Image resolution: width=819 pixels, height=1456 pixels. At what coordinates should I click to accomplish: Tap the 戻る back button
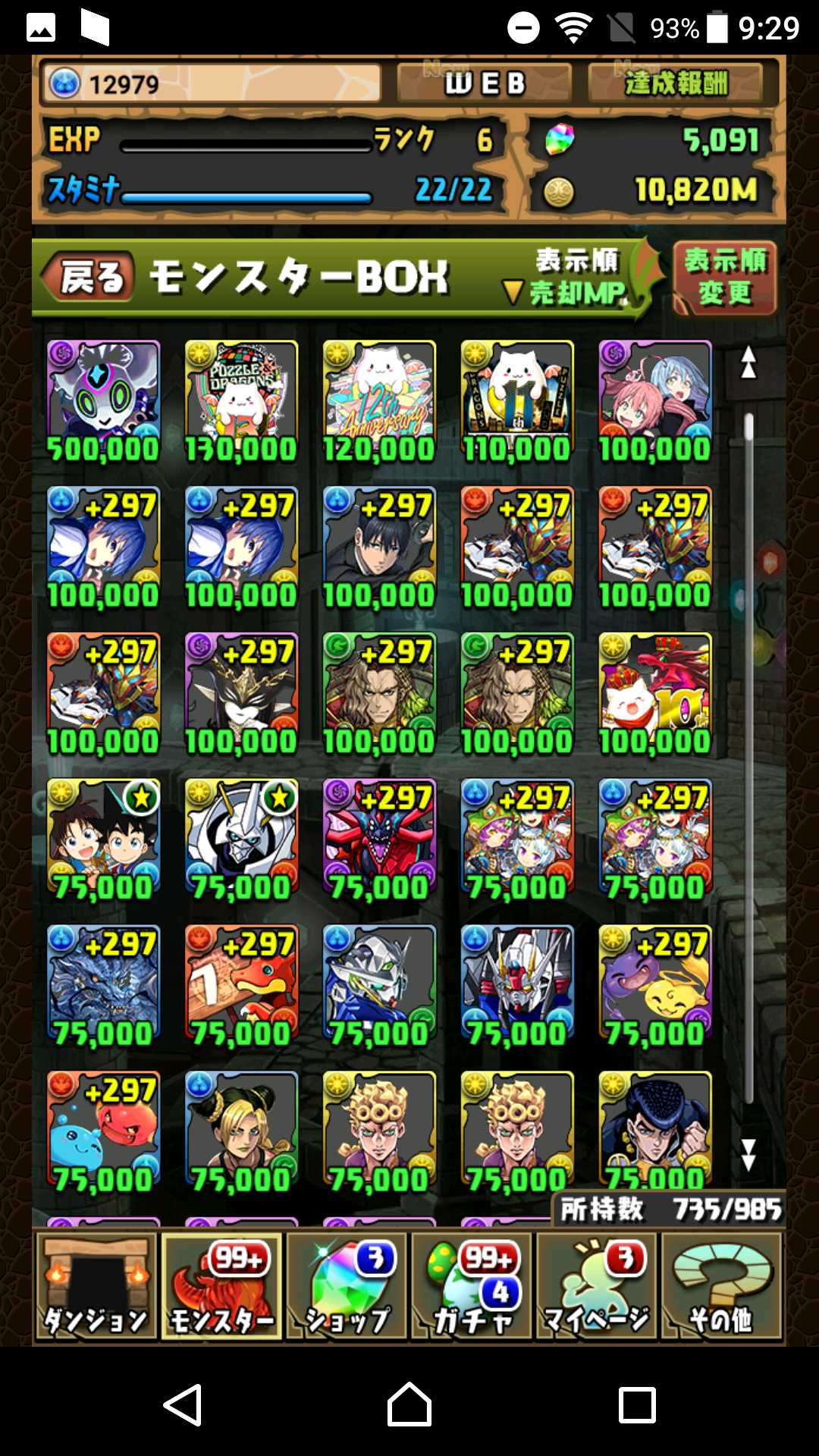click(x=86, y=276)
